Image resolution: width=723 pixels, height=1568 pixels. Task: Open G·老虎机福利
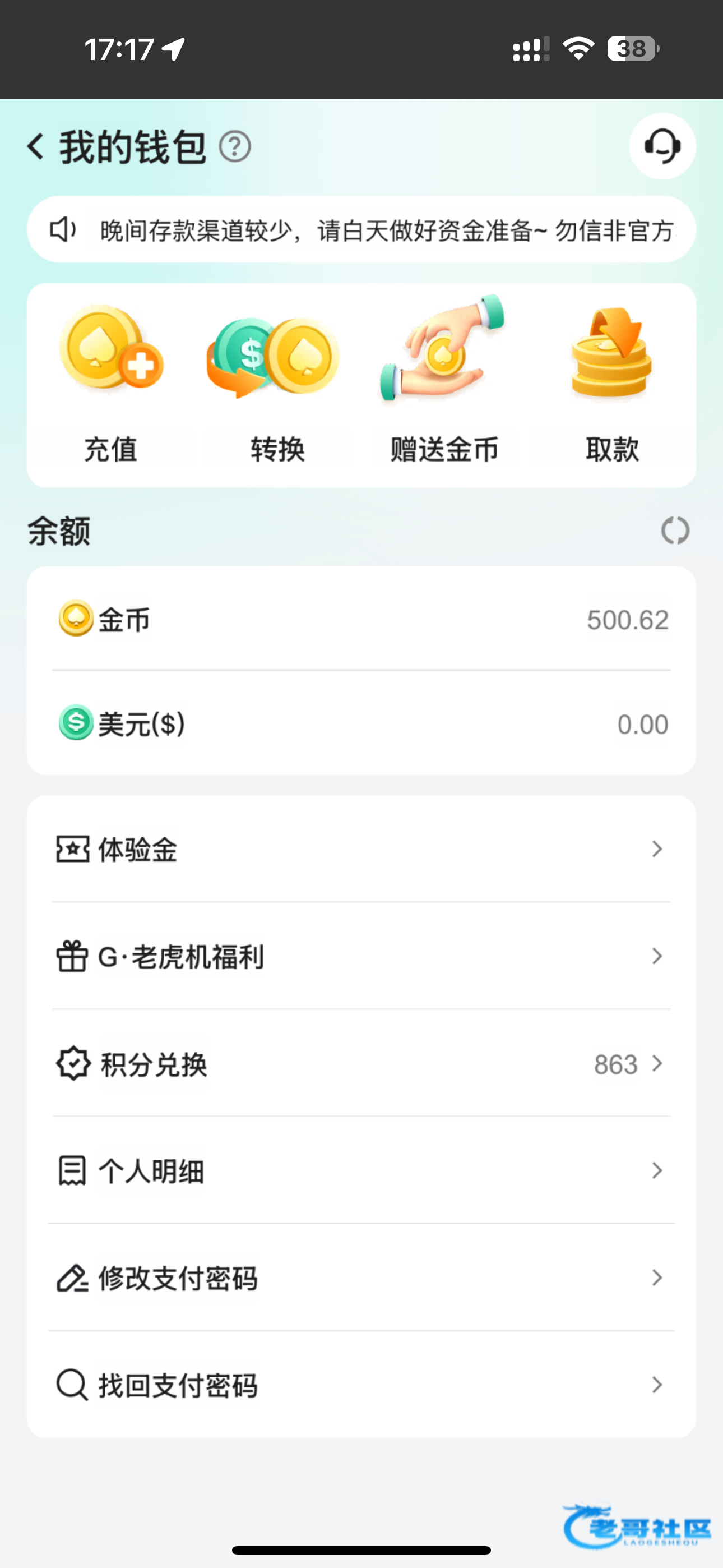[361, 956]
